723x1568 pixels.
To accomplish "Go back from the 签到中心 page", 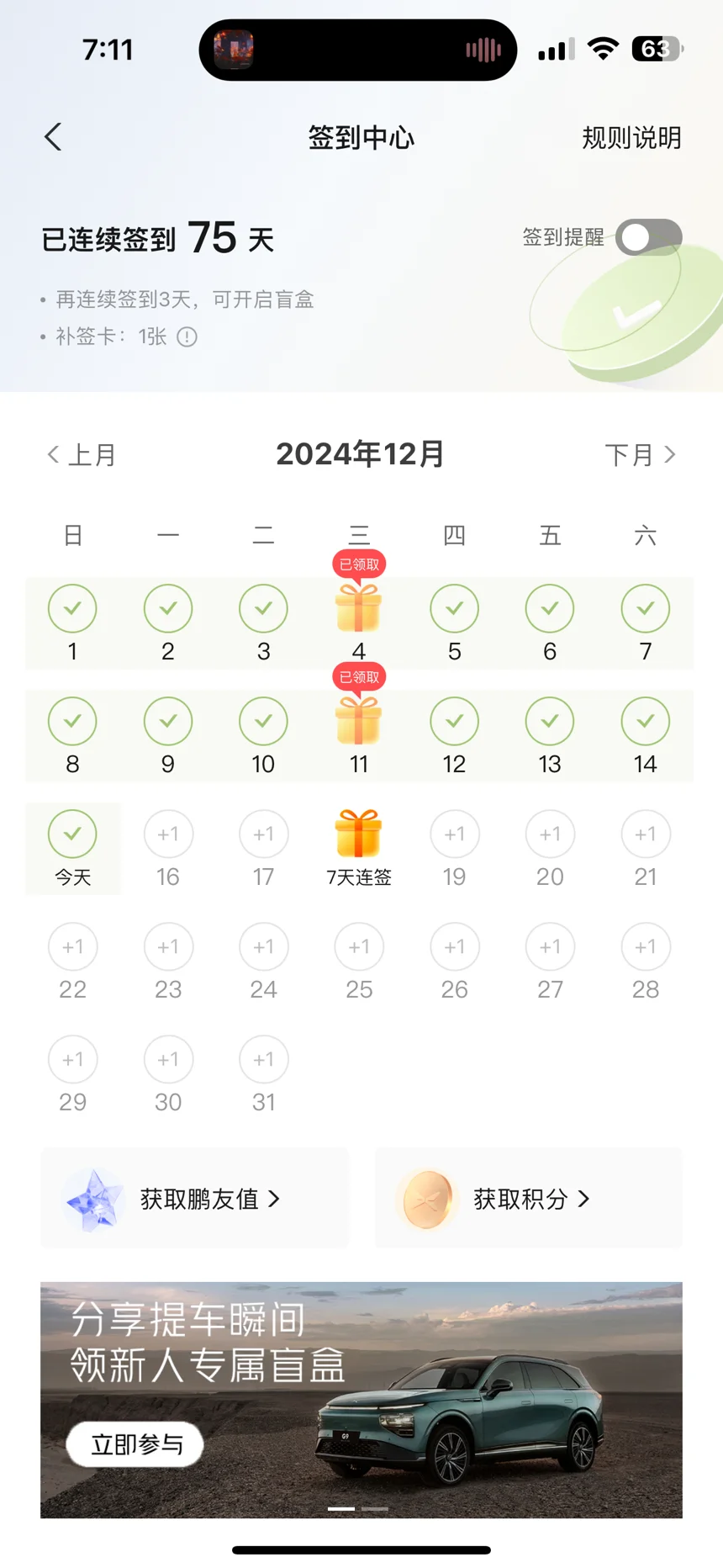I will (x=53, y=137).
